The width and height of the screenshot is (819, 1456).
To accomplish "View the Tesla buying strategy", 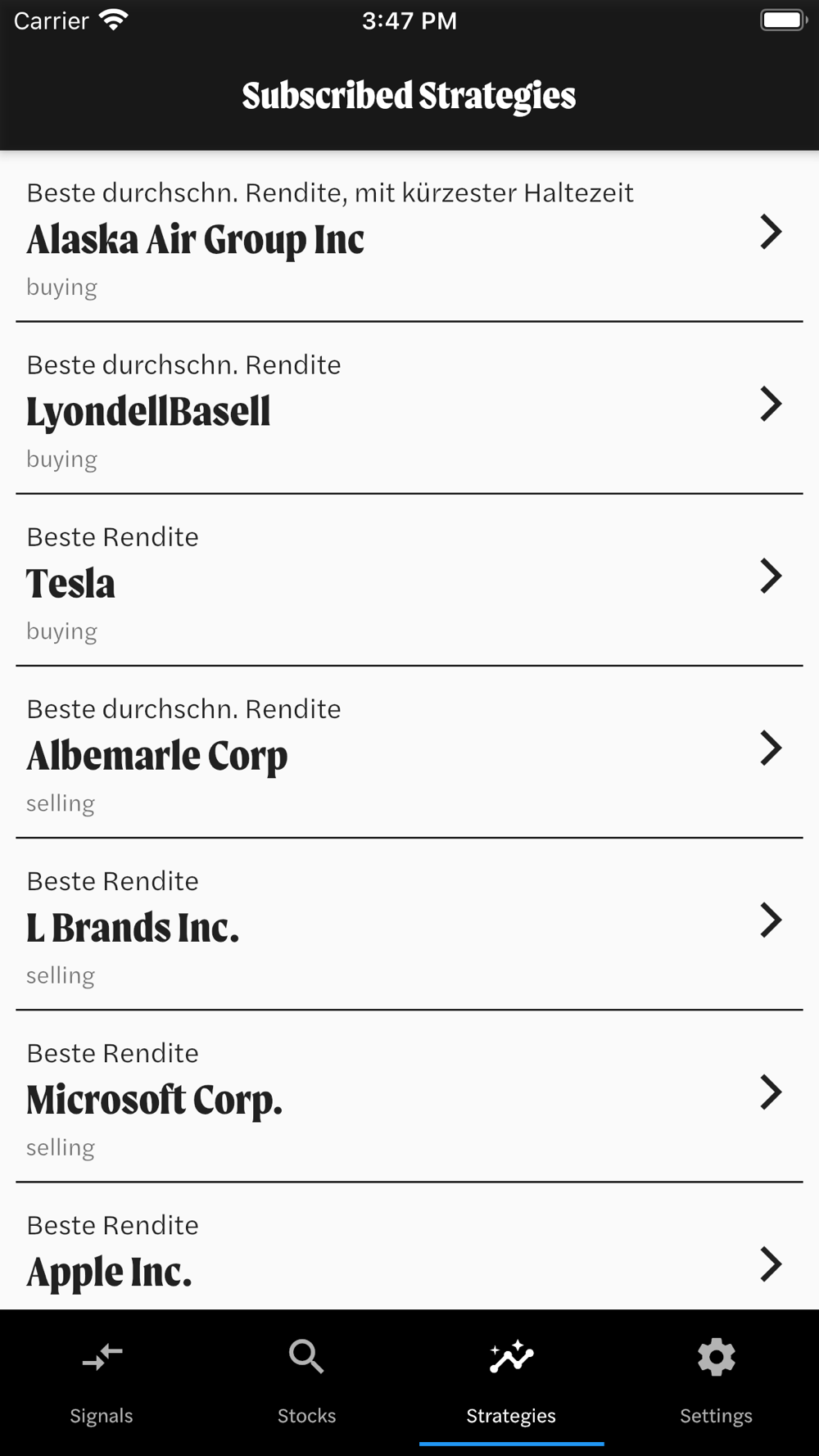I will (x=409, y=581).
